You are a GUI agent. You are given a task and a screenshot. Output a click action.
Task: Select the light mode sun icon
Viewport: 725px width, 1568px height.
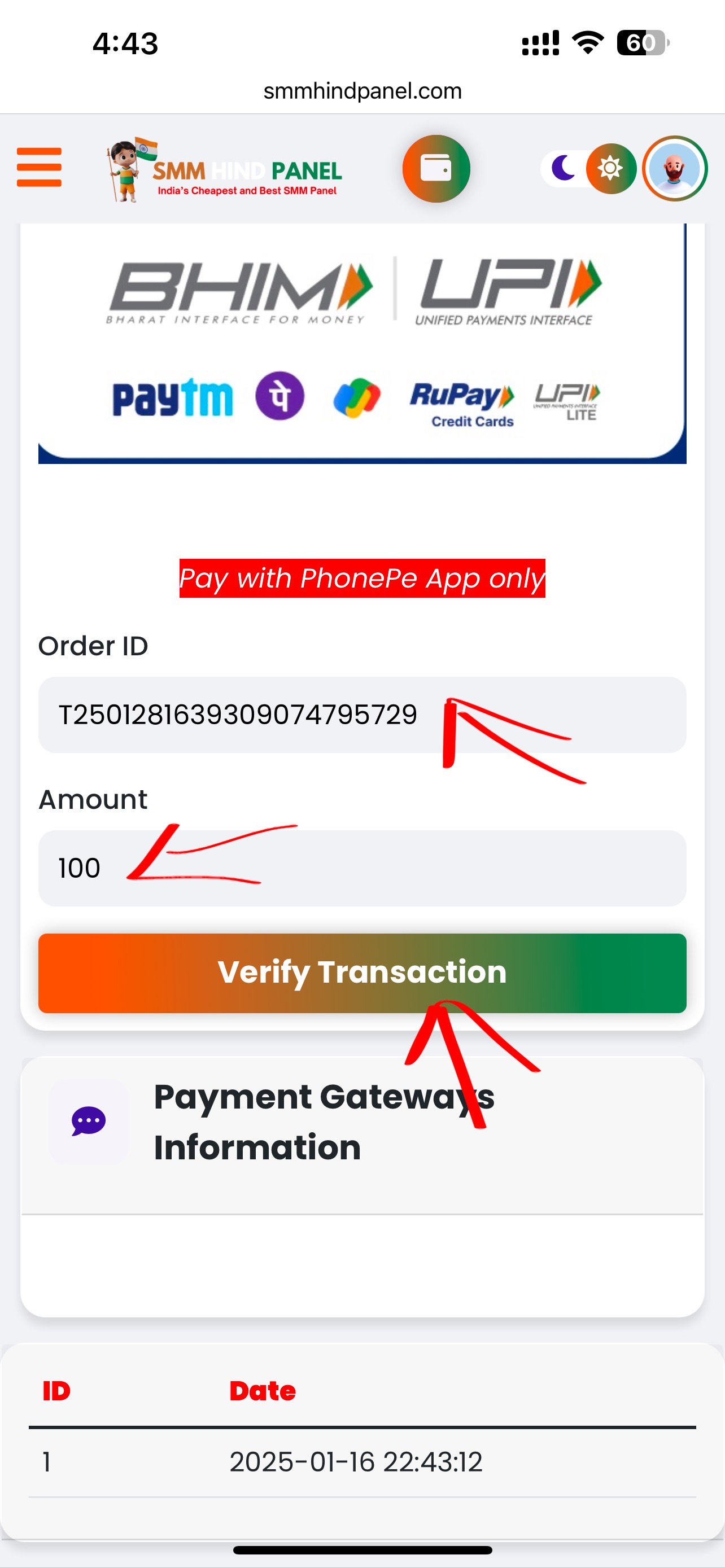(x=610, y=168)
